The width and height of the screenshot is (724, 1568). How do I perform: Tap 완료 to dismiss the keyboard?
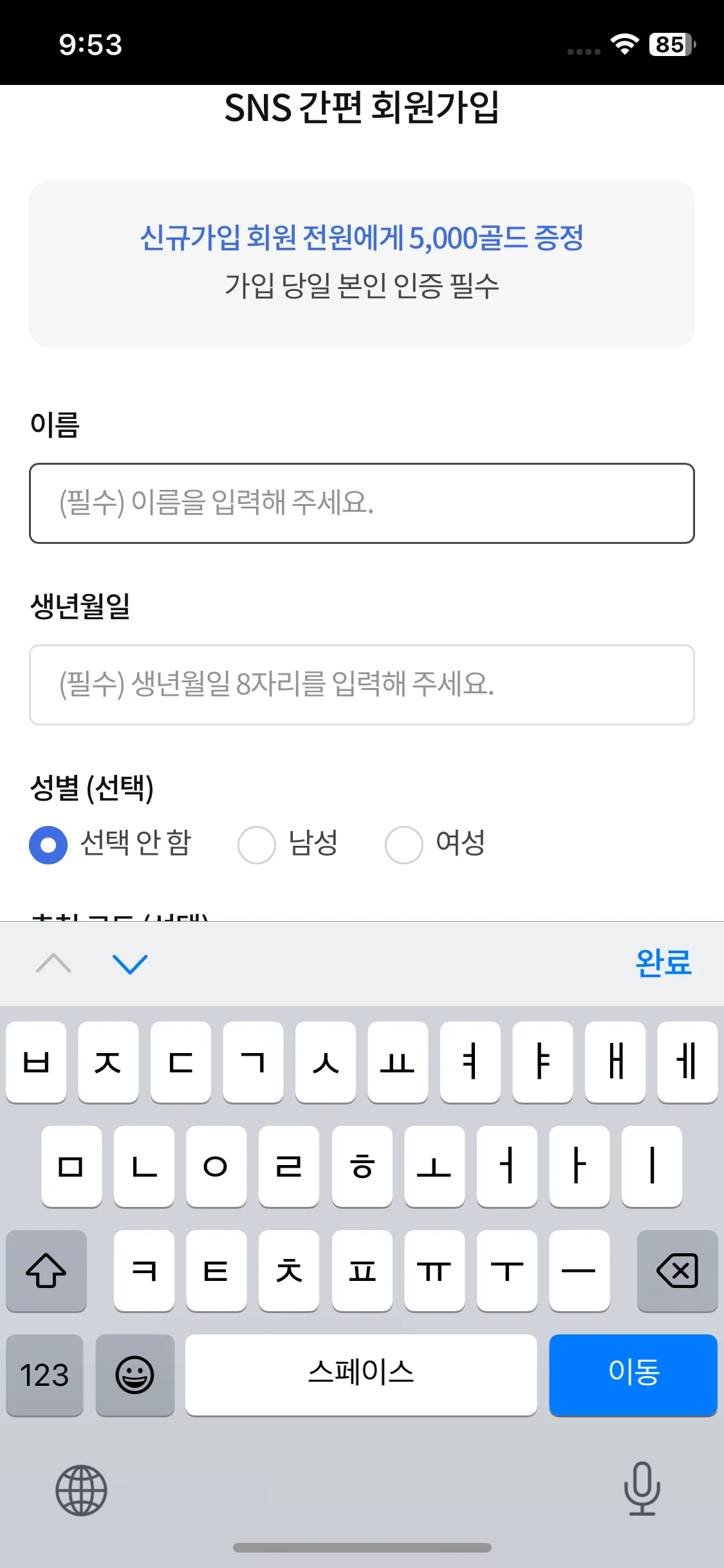(663, 964)
